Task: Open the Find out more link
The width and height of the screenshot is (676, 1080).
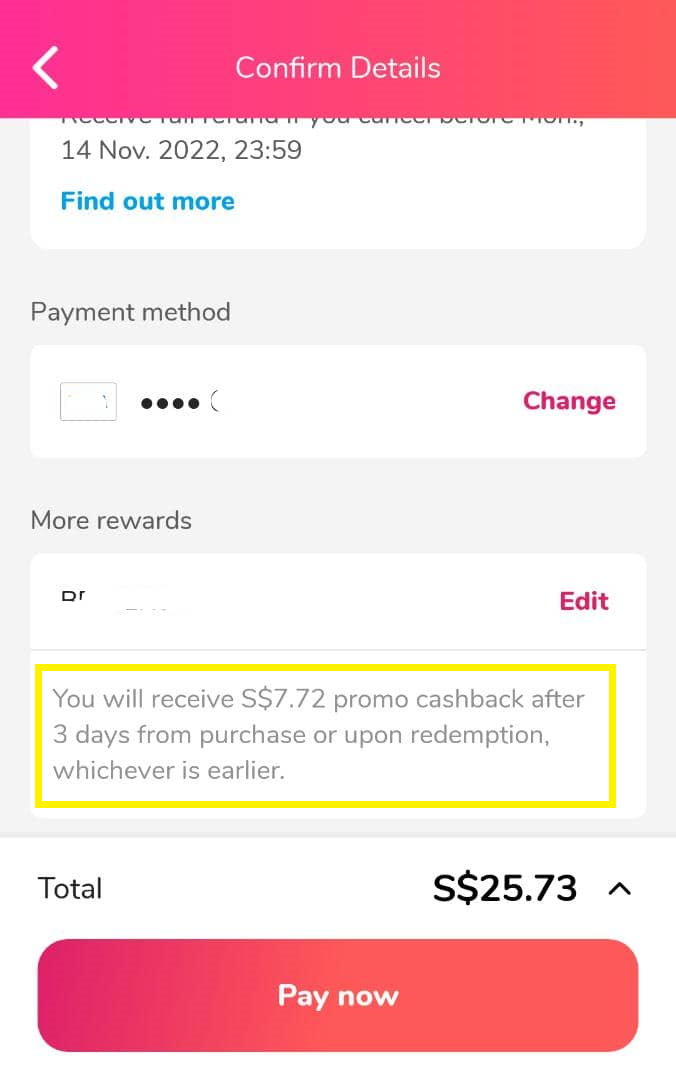Action: pyautogui.click(x=147, y=201)
